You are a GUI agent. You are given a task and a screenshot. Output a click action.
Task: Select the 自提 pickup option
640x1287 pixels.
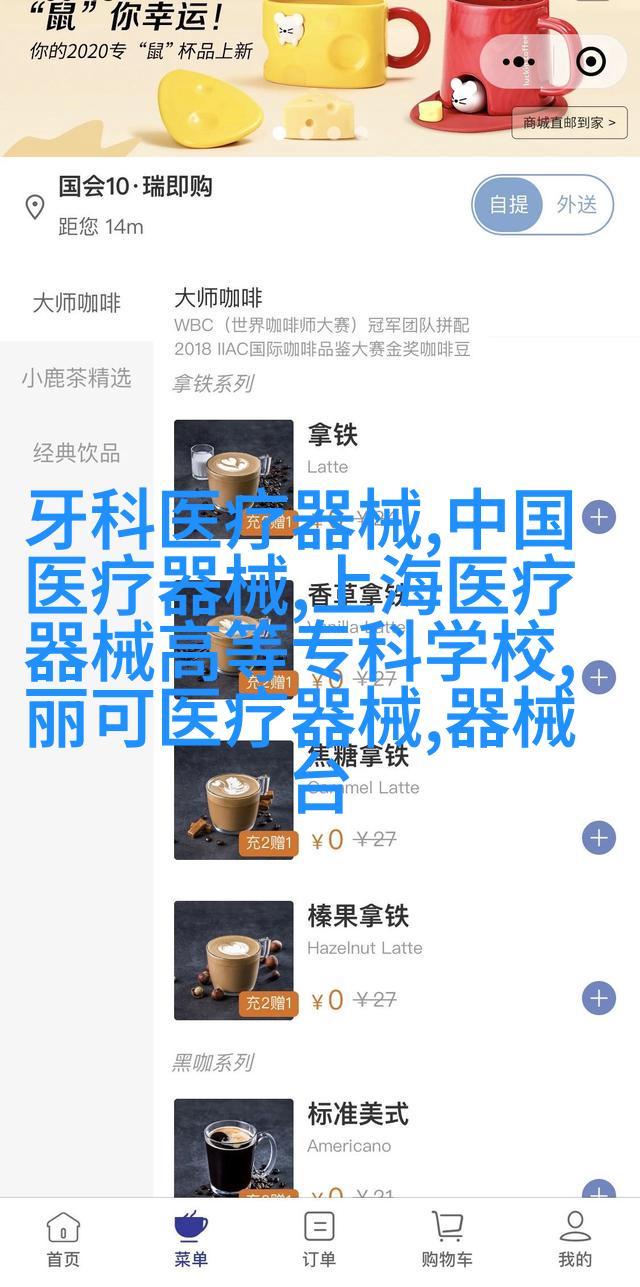509,205
